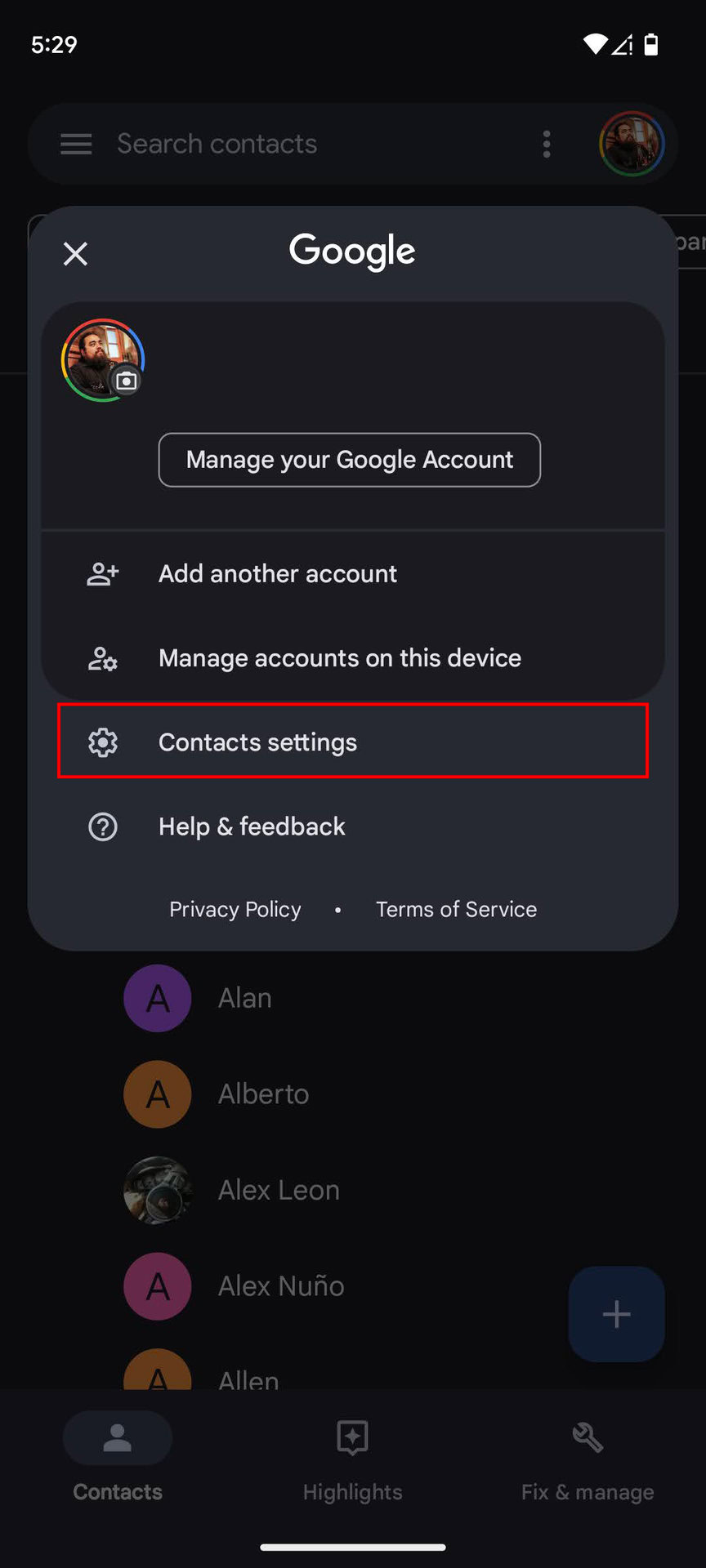
Task: Change profile photo via camera badge
Action: pos(126,381)
